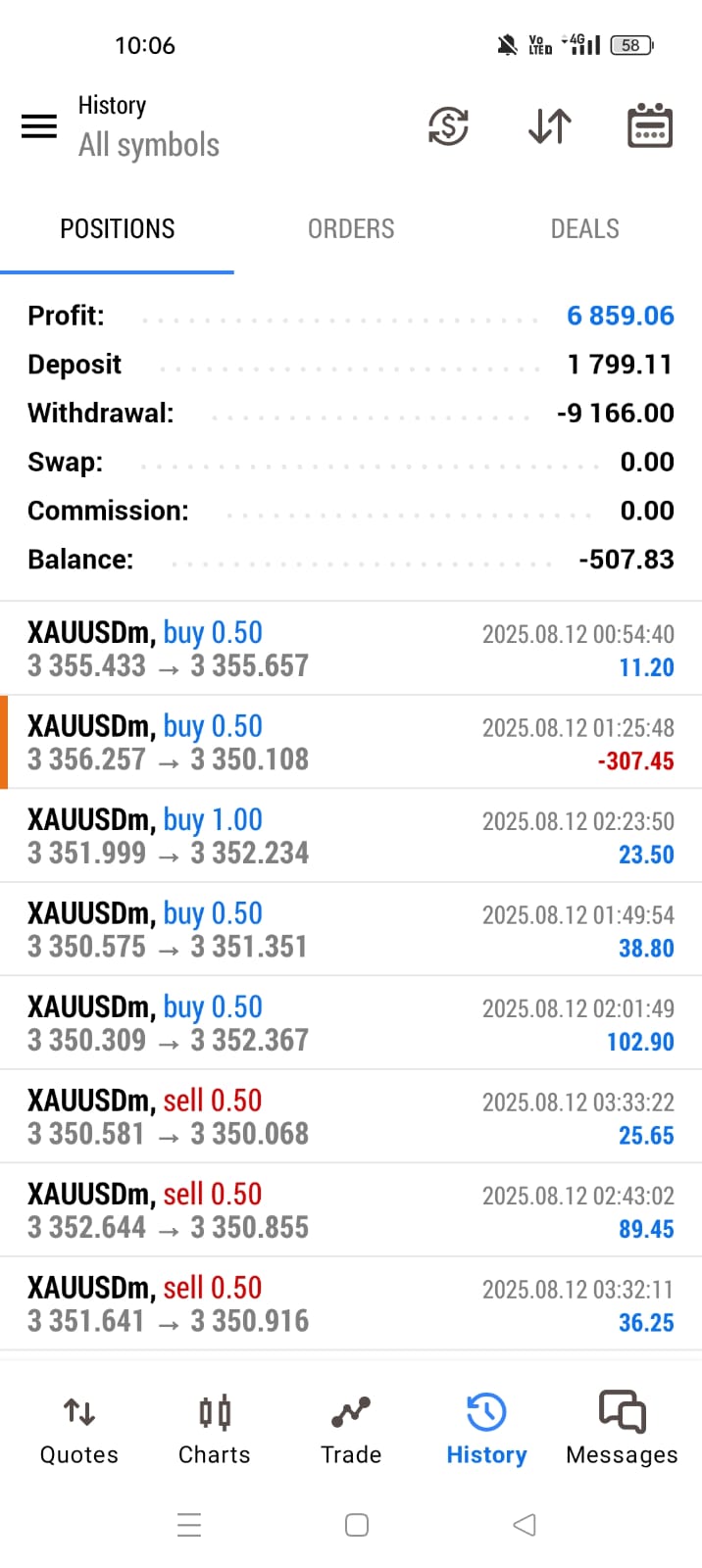Tap the system back button
Image resolution: width=702 pixels, height=1568 pixels.
pos(525,1525)
